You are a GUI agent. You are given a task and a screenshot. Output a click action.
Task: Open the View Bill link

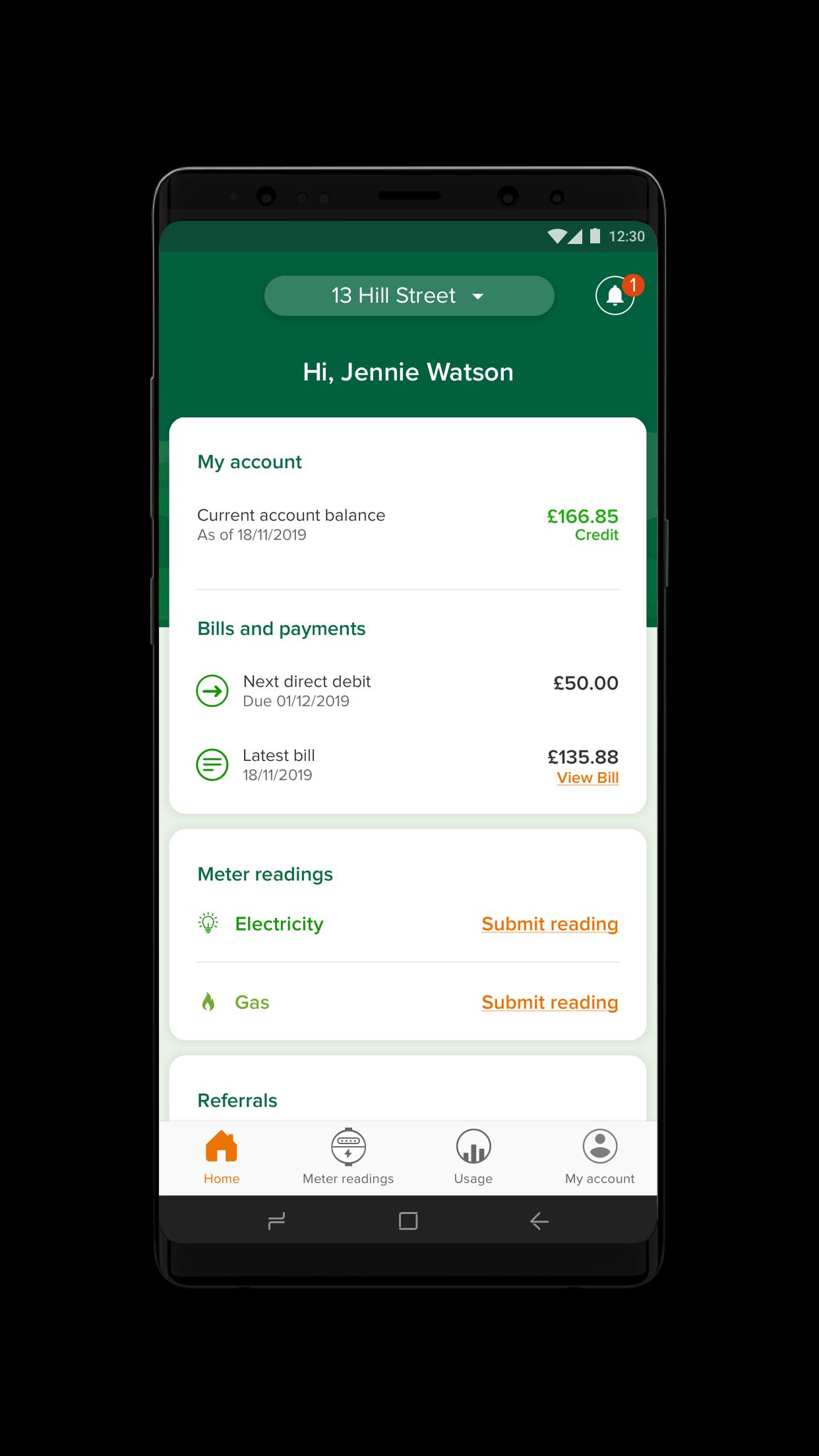(588, 778)
